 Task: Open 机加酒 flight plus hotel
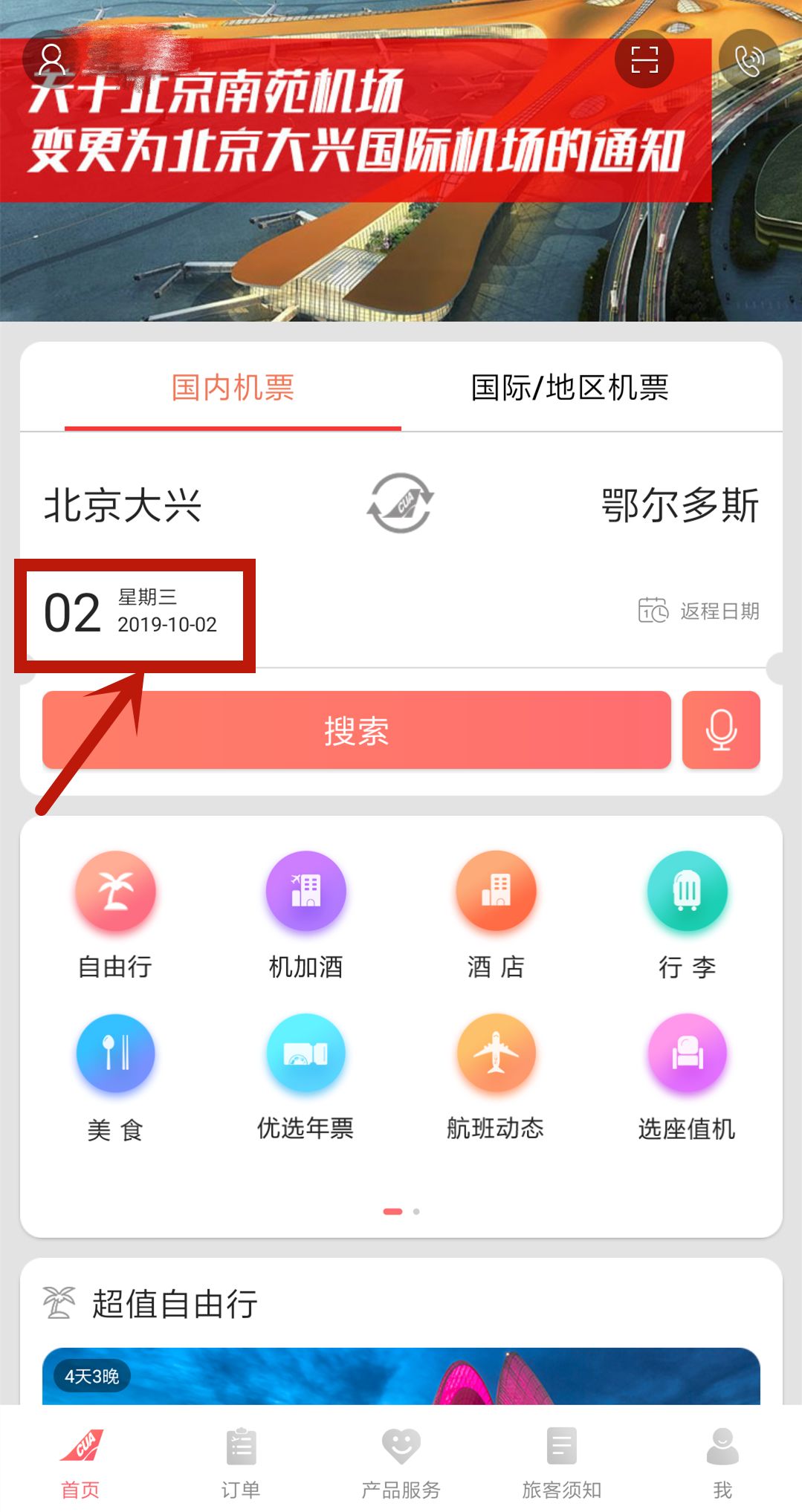coord(305,915)
